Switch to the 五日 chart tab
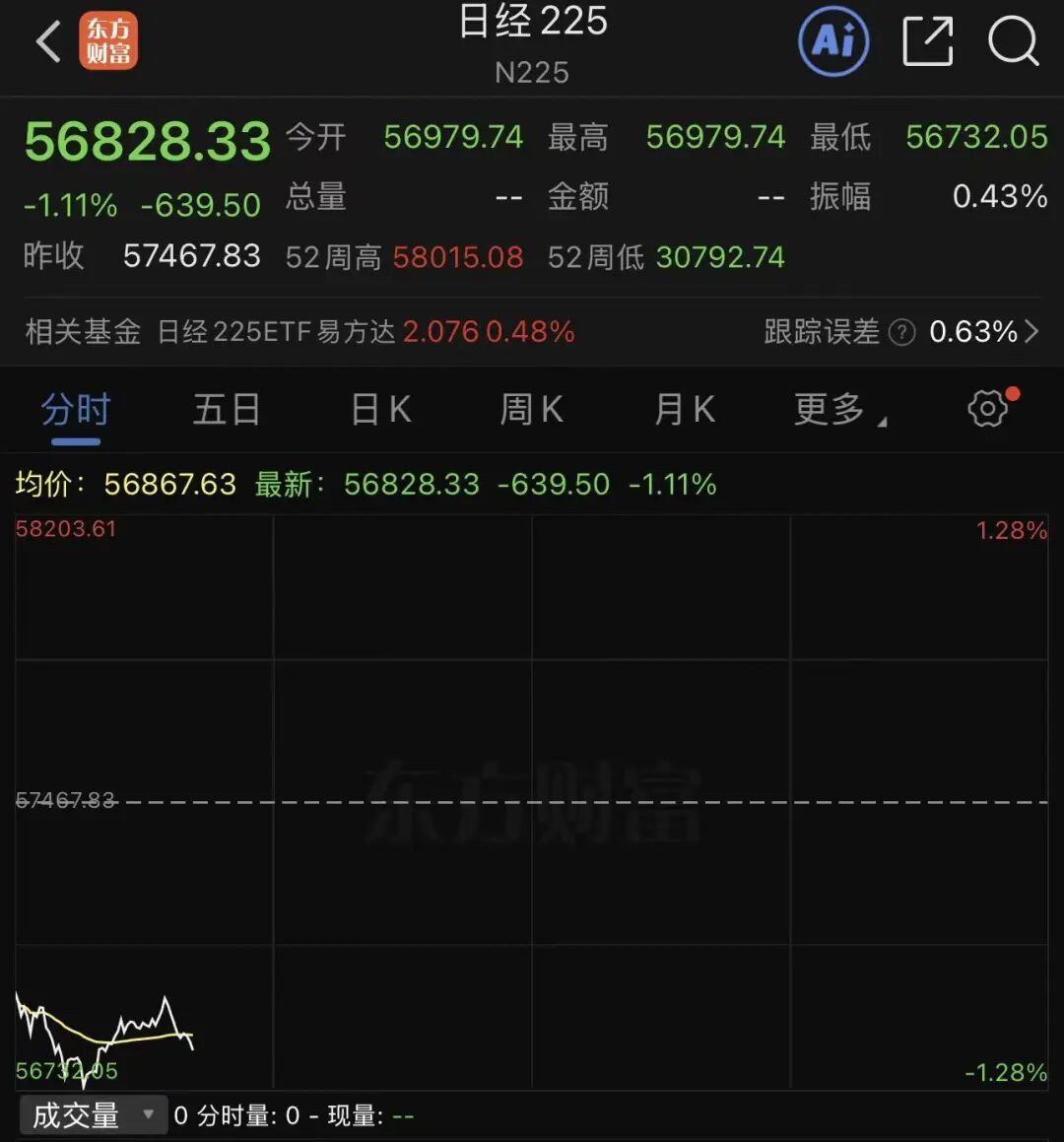This screenshot has height=1142, width=1064. pyautogui.click(x=227, y=409)
